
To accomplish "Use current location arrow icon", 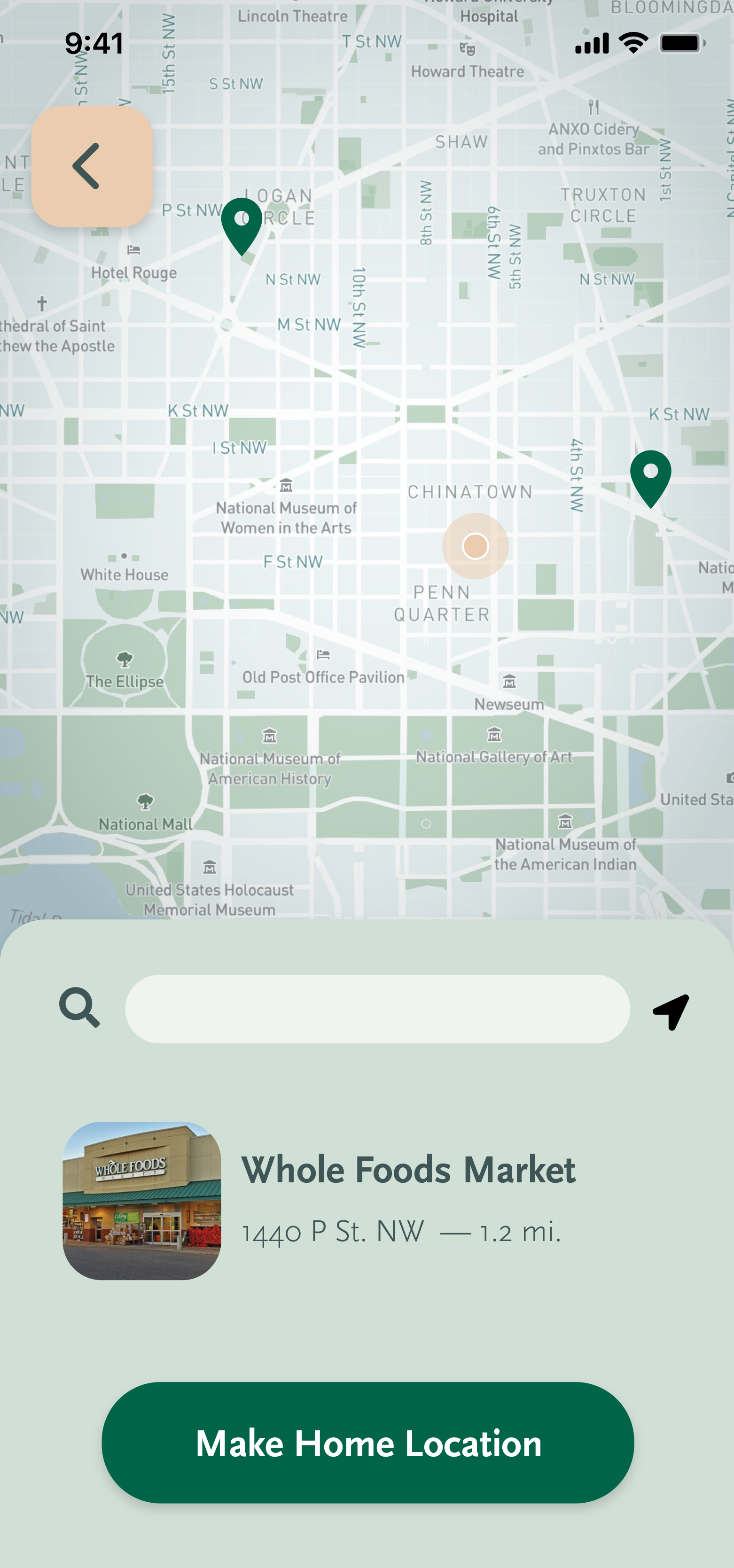I will click(671, 1012).
